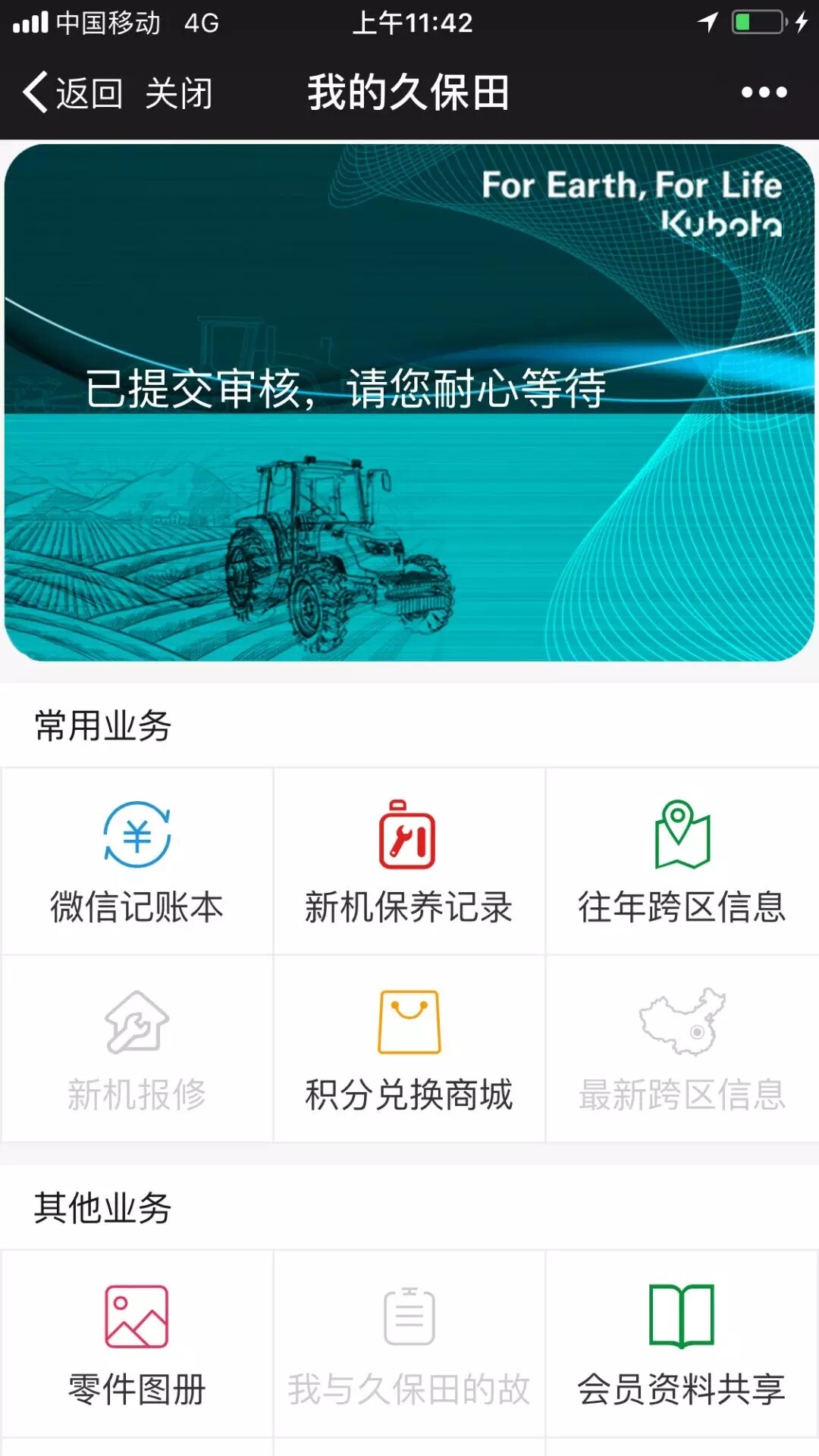Open 往年跨区信息

[682, 863]
